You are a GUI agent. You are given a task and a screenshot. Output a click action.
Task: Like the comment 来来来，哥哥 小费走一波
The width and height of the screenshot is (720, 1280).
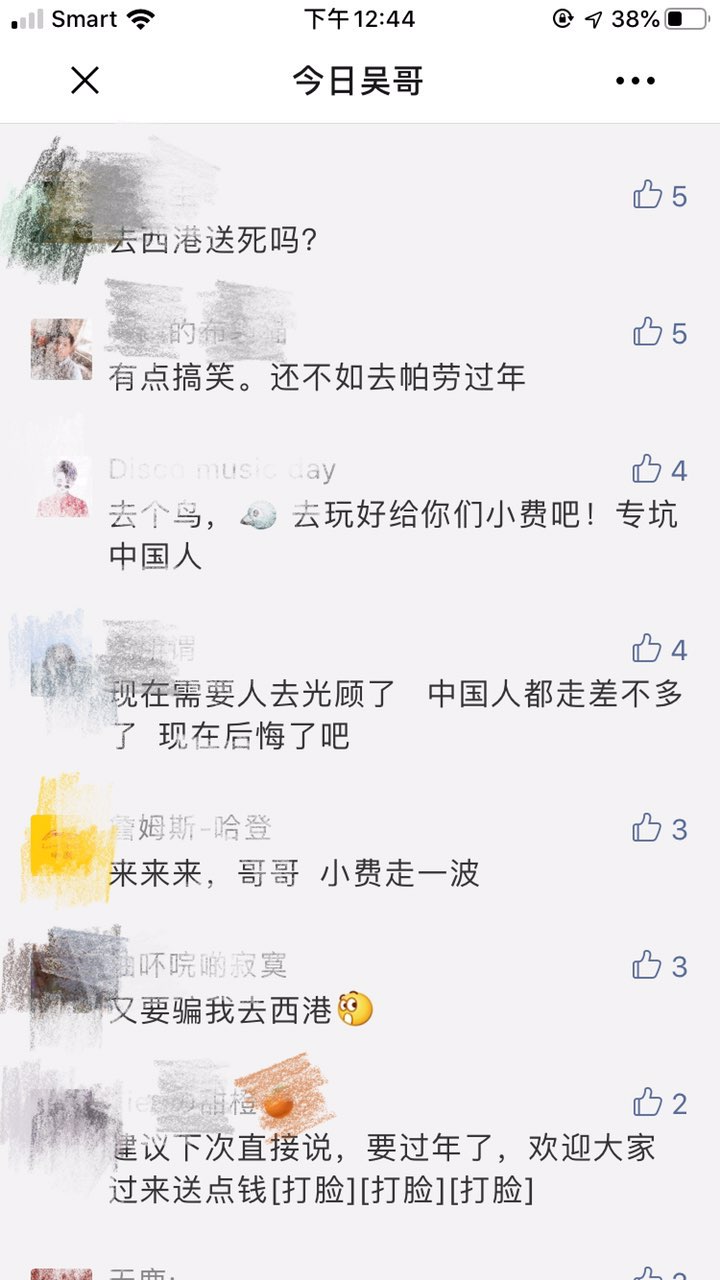coord(649,828)
